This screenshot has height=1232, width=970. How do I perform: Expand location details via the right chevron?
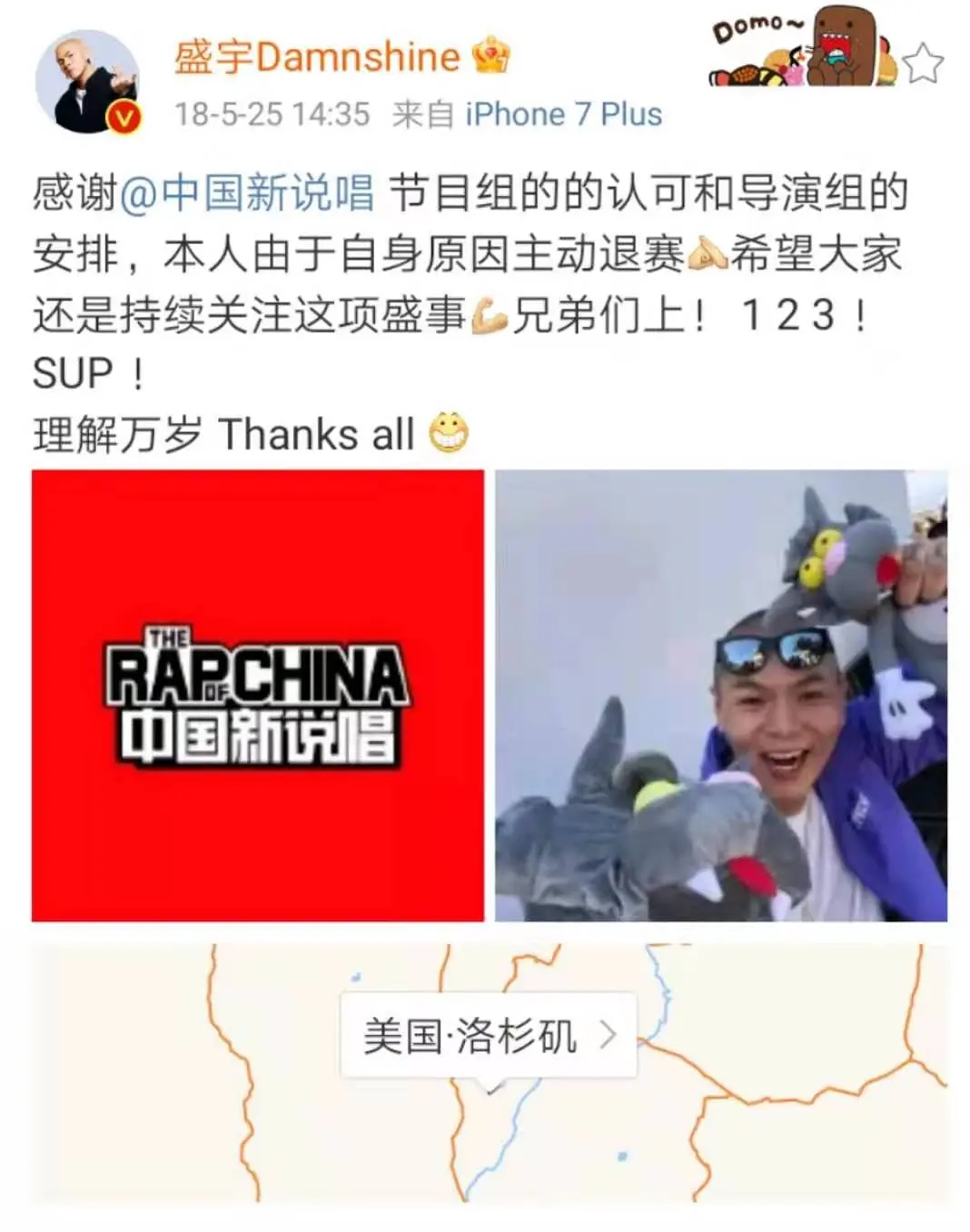click(x=609, y=1034)
